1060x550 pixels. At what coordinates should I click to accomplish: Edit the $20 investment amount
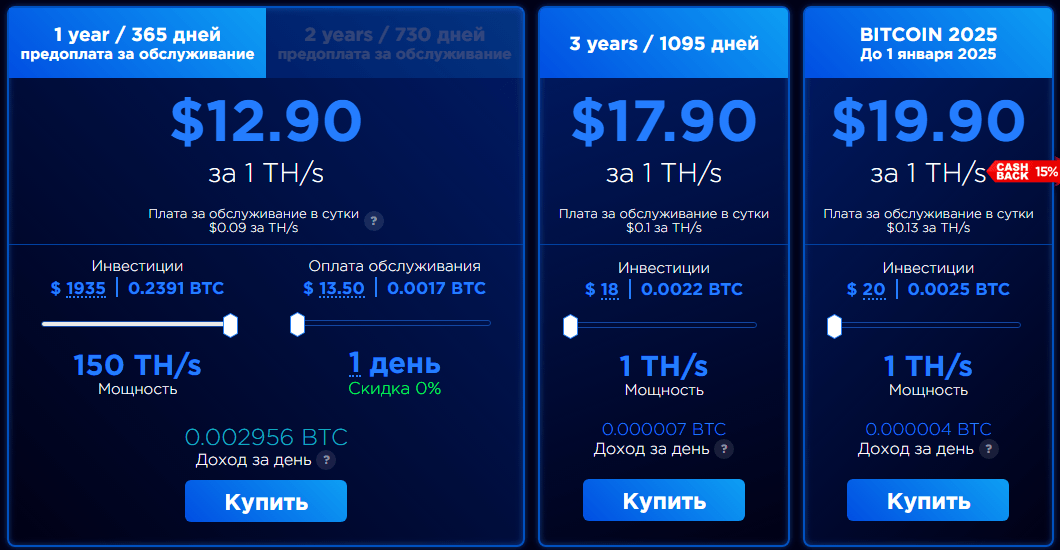(x=872, y=290)
